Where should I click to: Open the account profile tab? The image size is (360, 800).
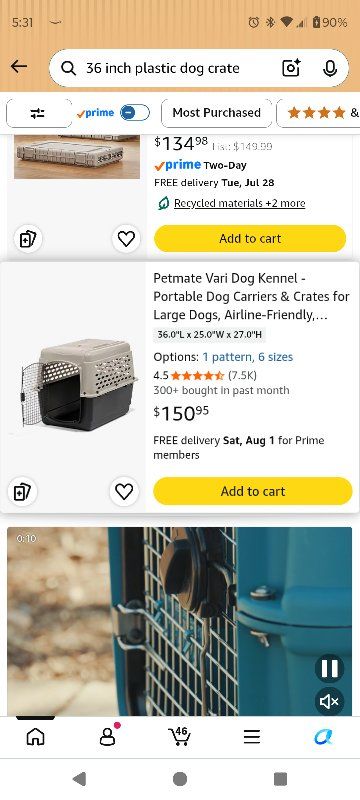click(108, 736)
